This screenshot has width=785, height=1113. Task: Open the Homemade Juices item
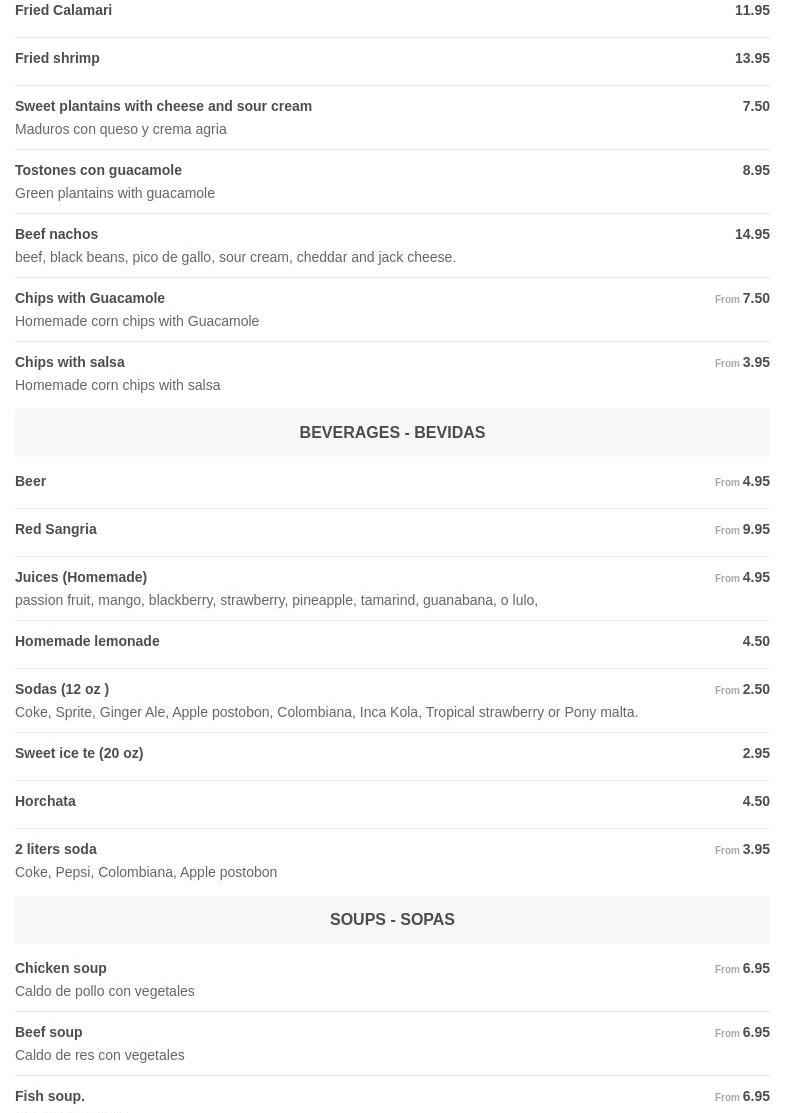click(81, 578)
